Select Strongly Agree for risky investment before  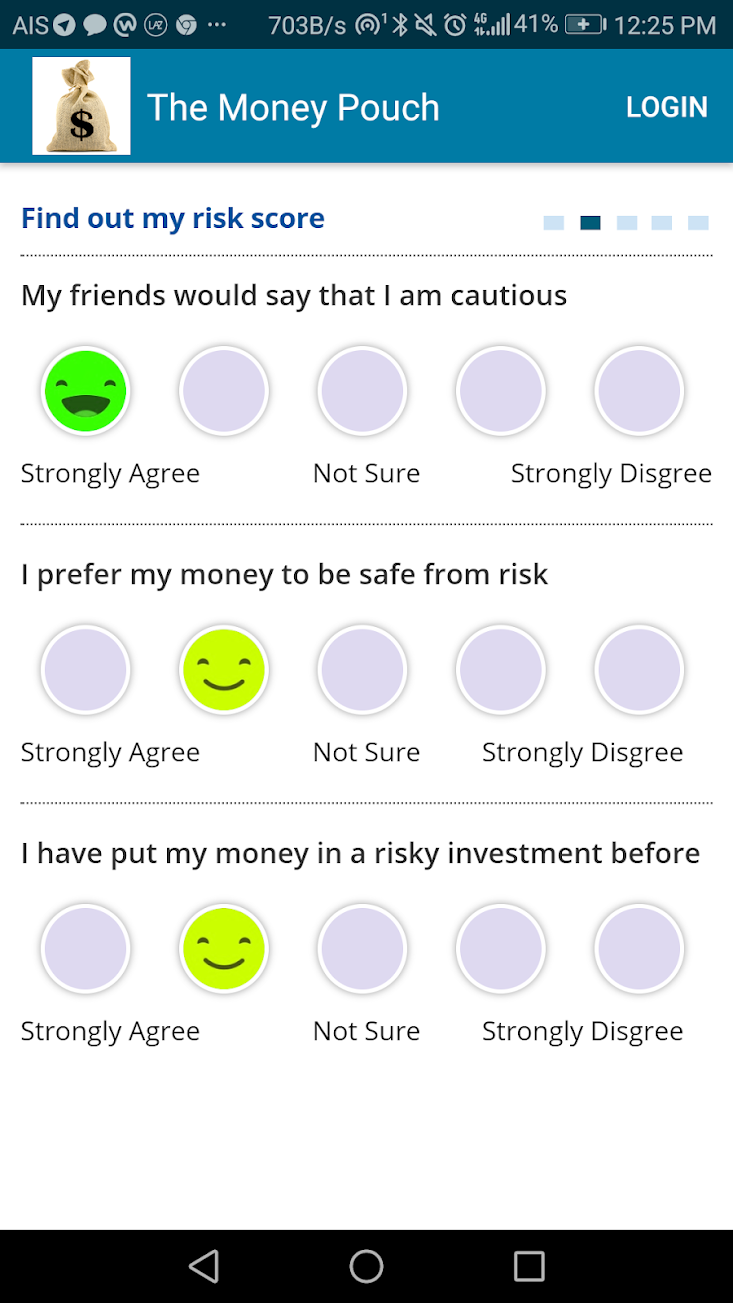pos(85,949)
